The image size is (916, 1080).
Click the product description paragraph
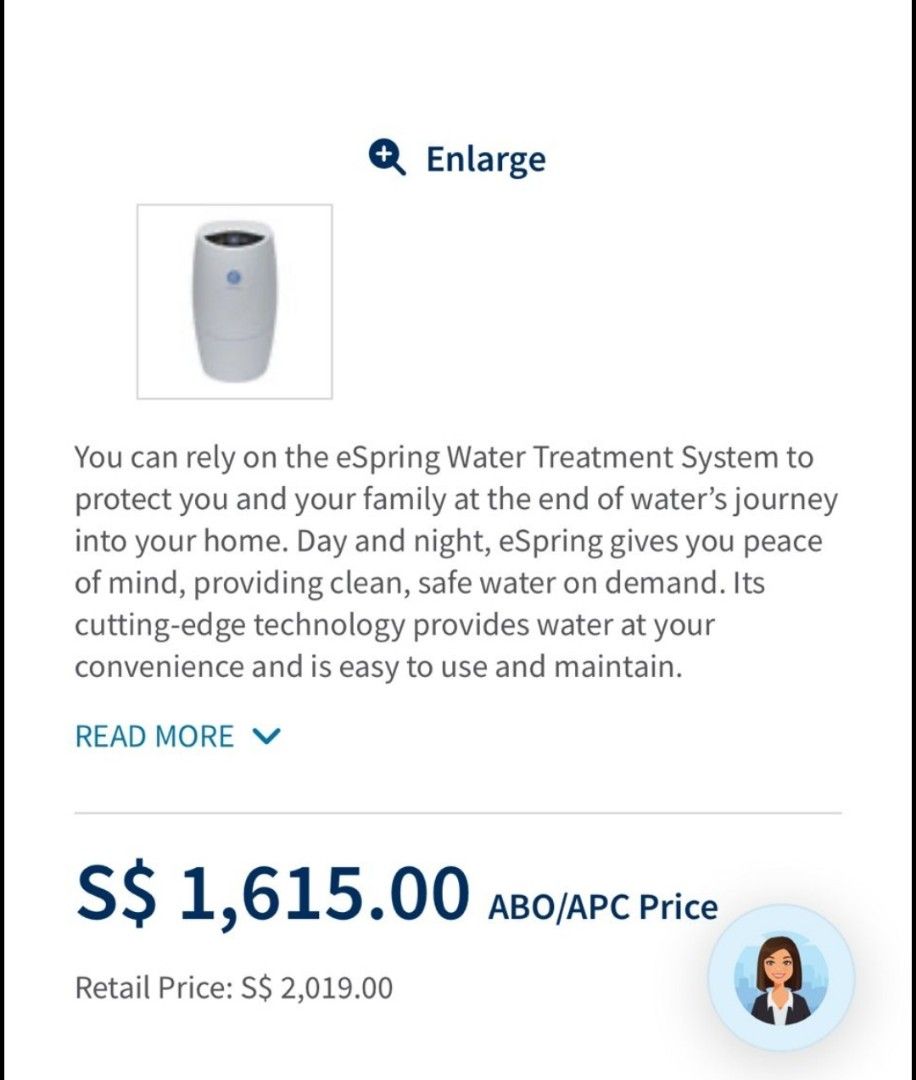tap(455, 560)
